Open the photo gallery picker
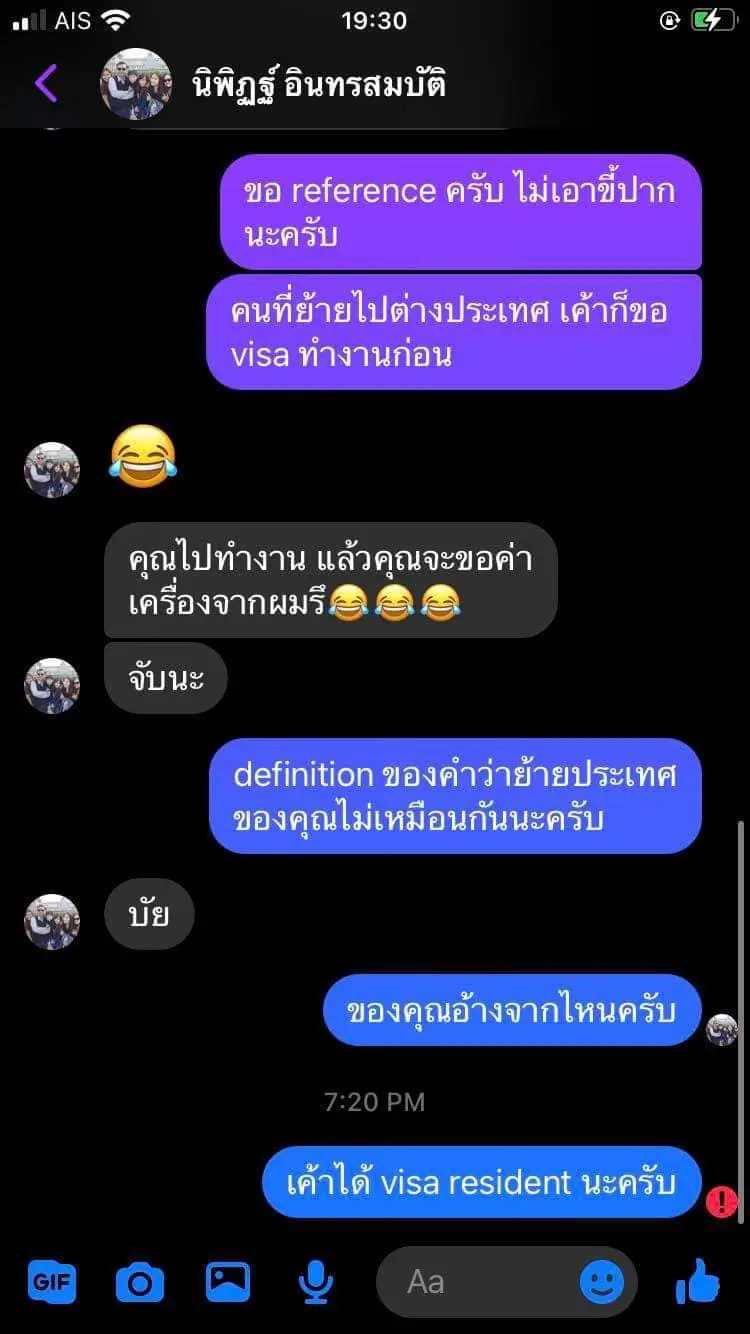This screenshot has height=1334, width=750. point(228,1281)
